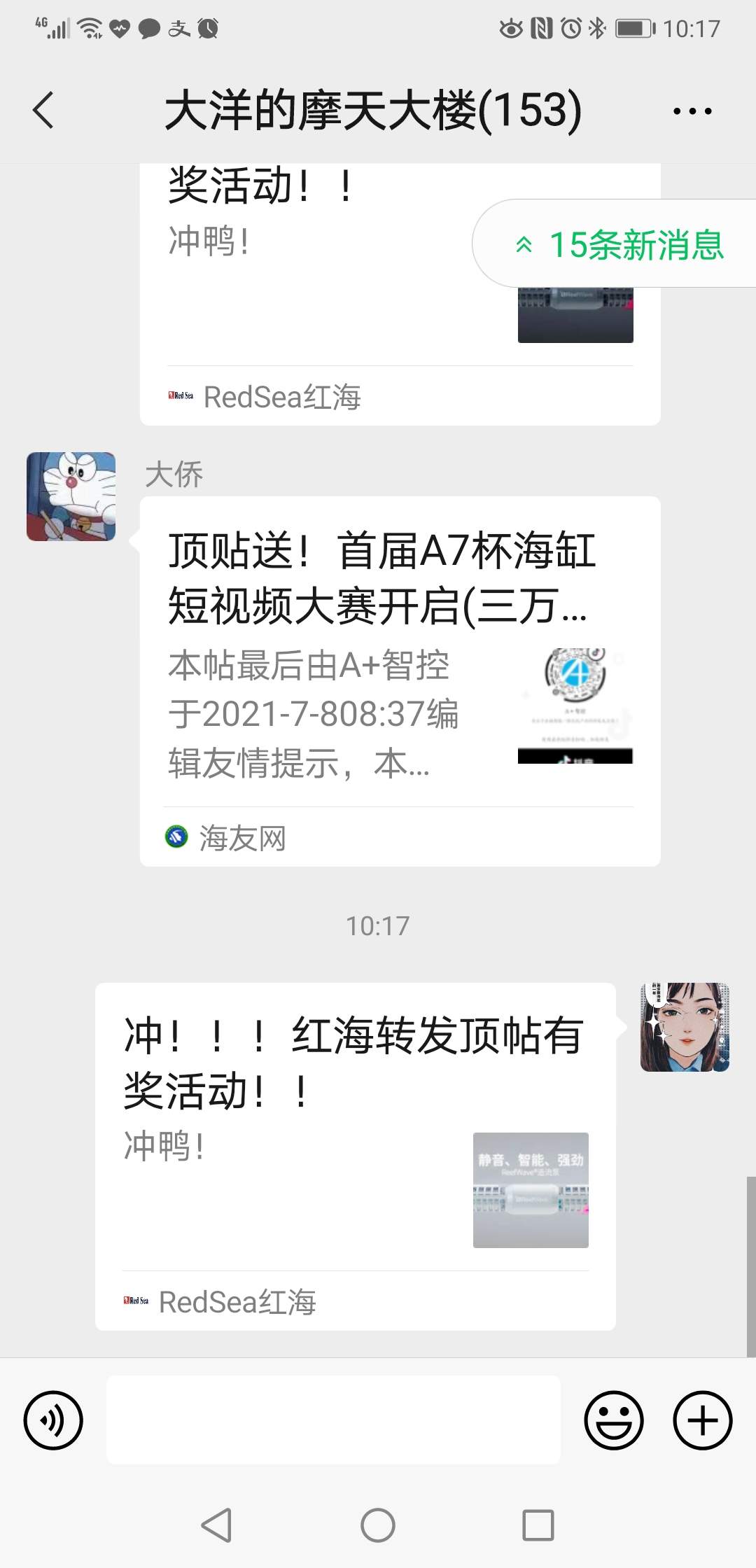
Task: Open my own avatar profile
Action: point(685,1027)
